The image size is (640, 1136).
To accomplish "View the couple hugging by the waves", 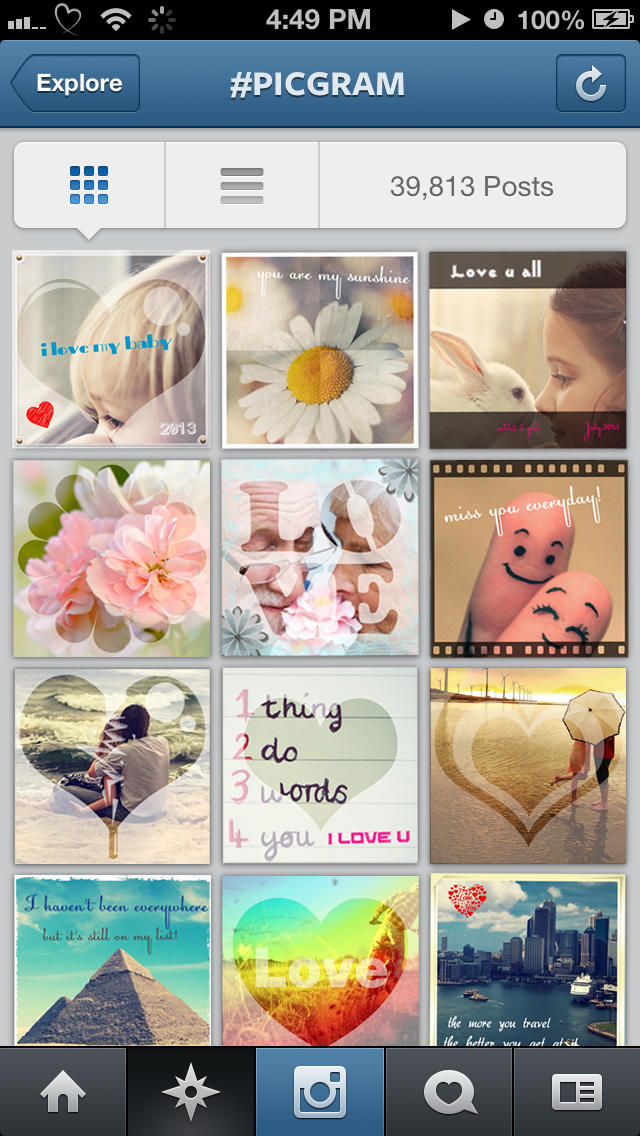I will (112, 766).
